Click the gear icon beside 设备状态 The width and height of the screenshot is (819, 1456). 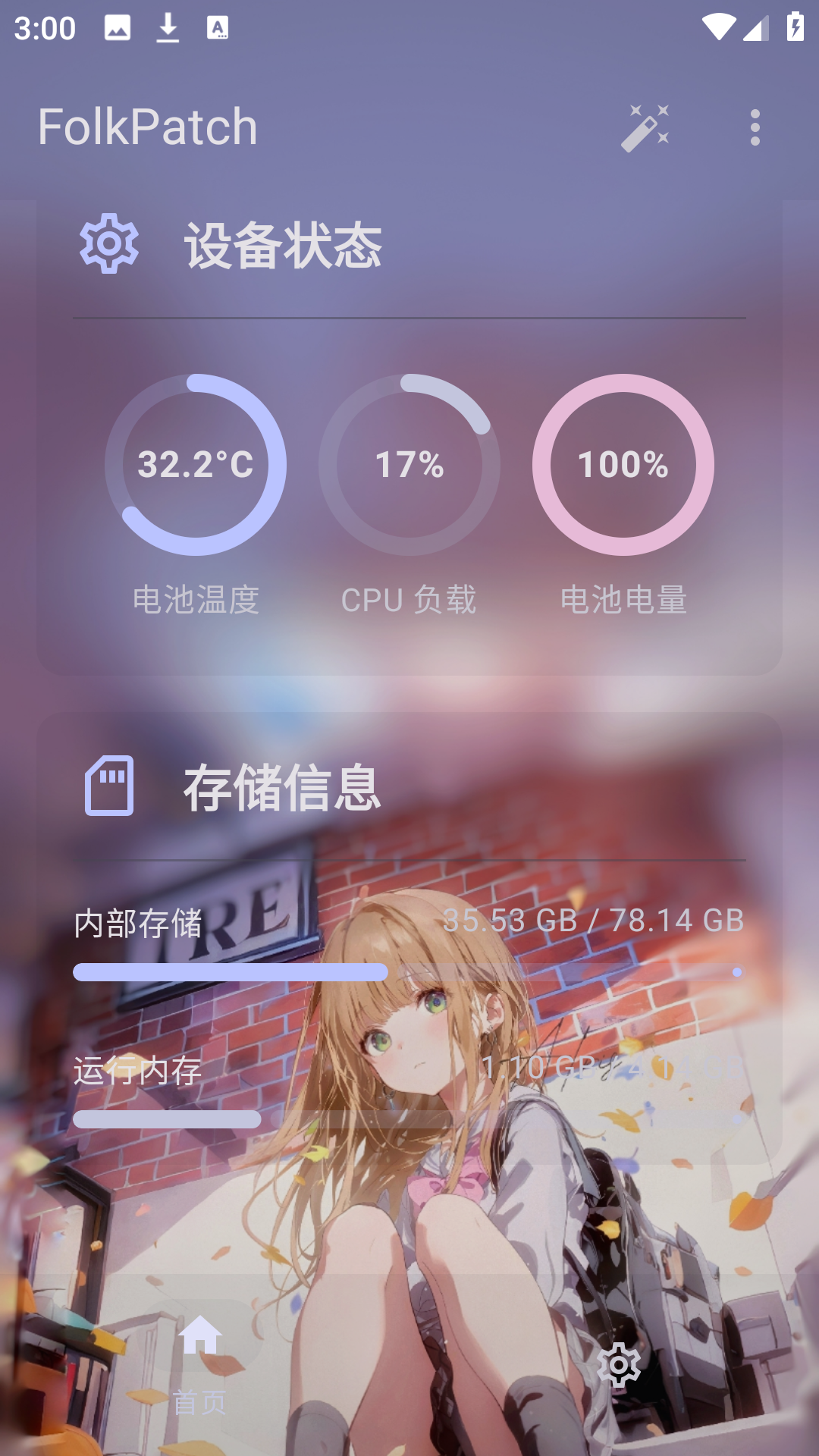[x=108, y=244]
